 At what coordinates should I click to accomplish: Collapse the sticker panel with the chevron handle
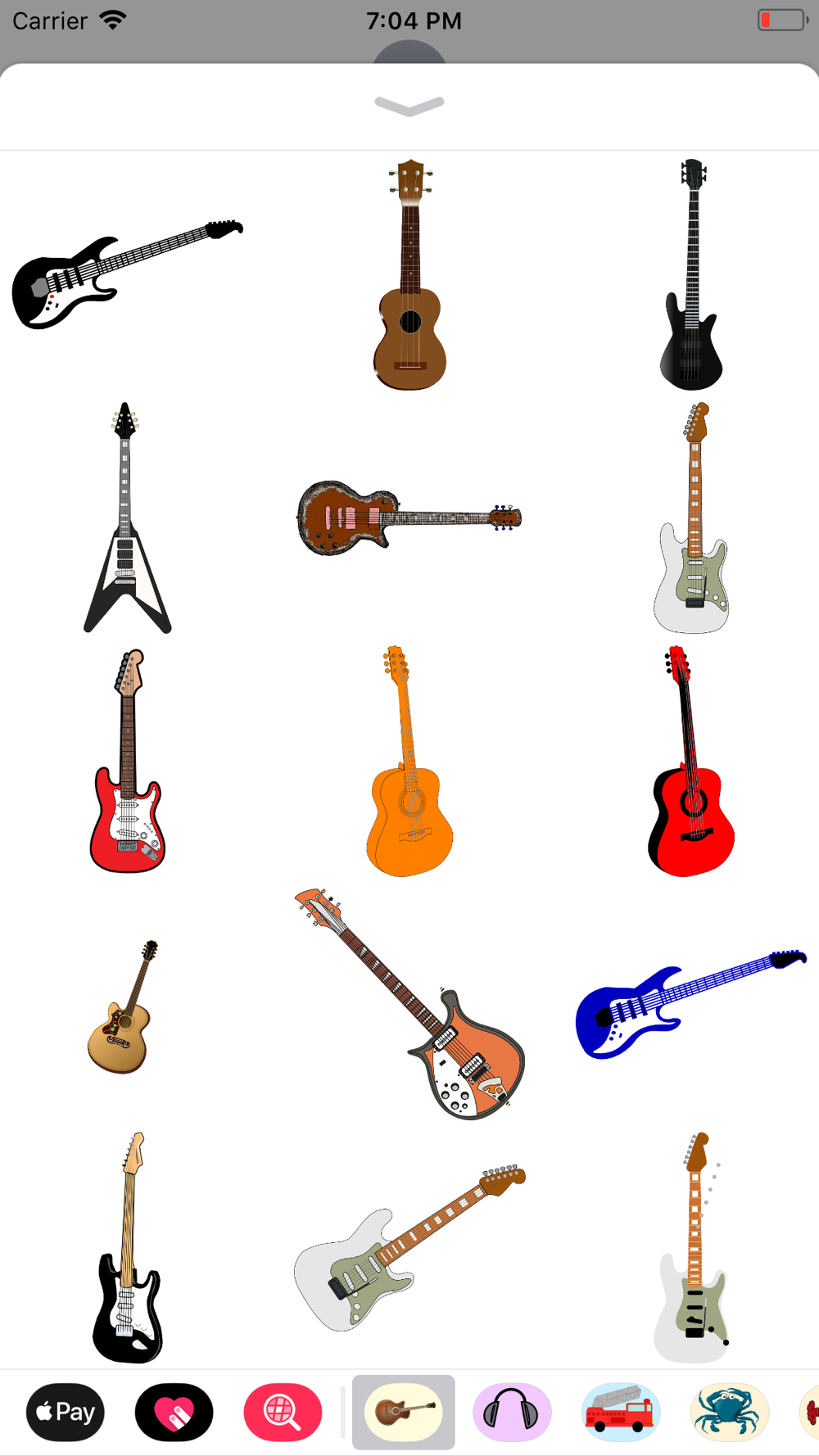coord(409,106)
